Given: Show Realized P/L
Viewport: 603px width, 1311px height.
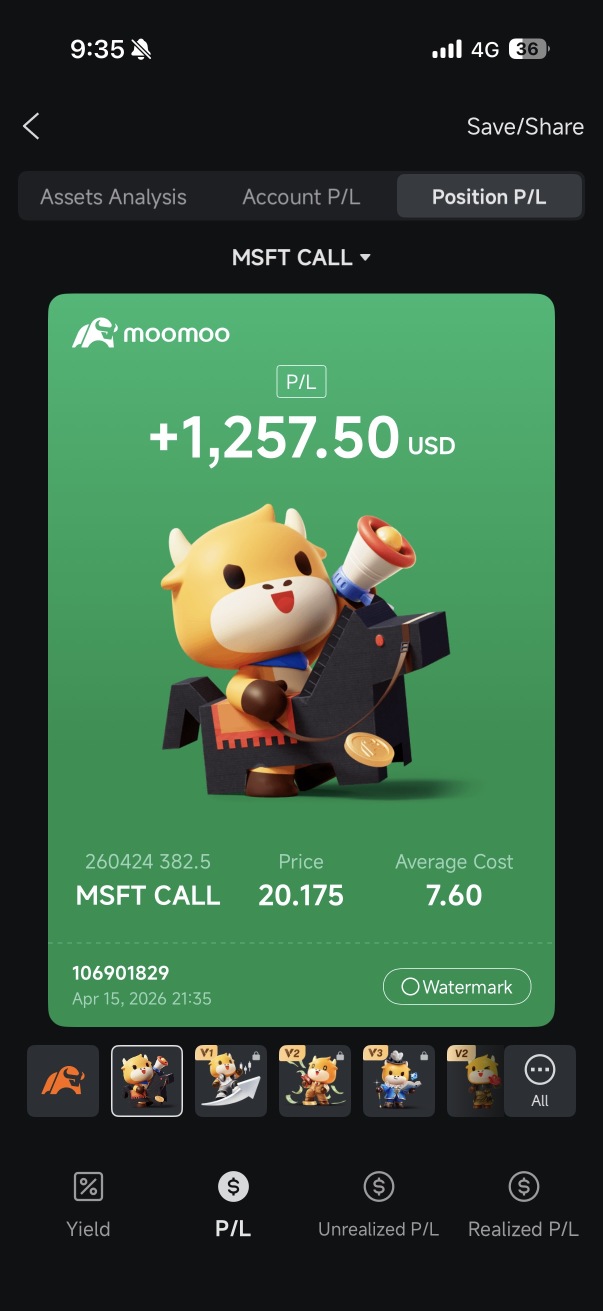Looking at the screenshot, I should (523, 1205).
